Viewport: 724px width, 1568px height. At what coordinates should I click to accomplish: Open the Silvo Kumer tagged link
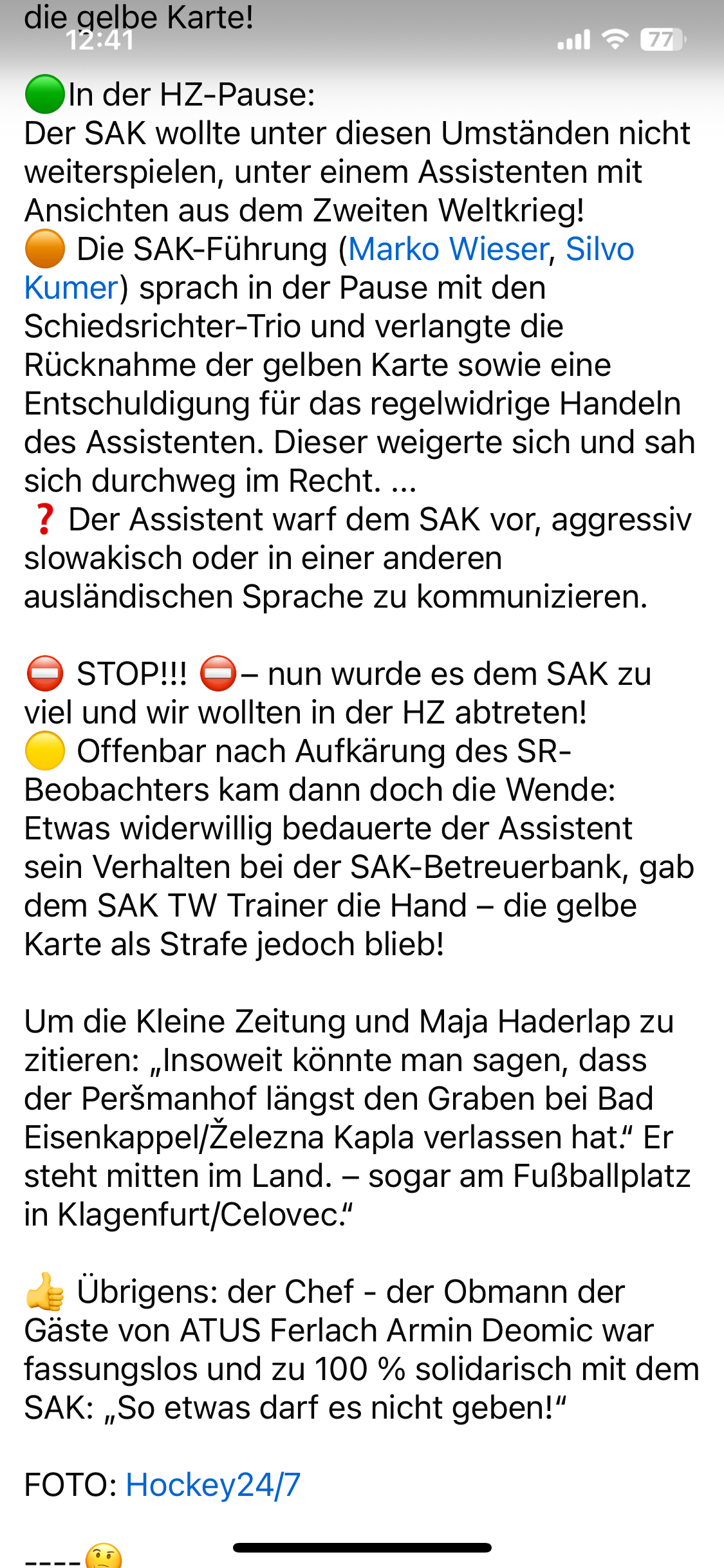pyautogui.click(x=599, y=249)
